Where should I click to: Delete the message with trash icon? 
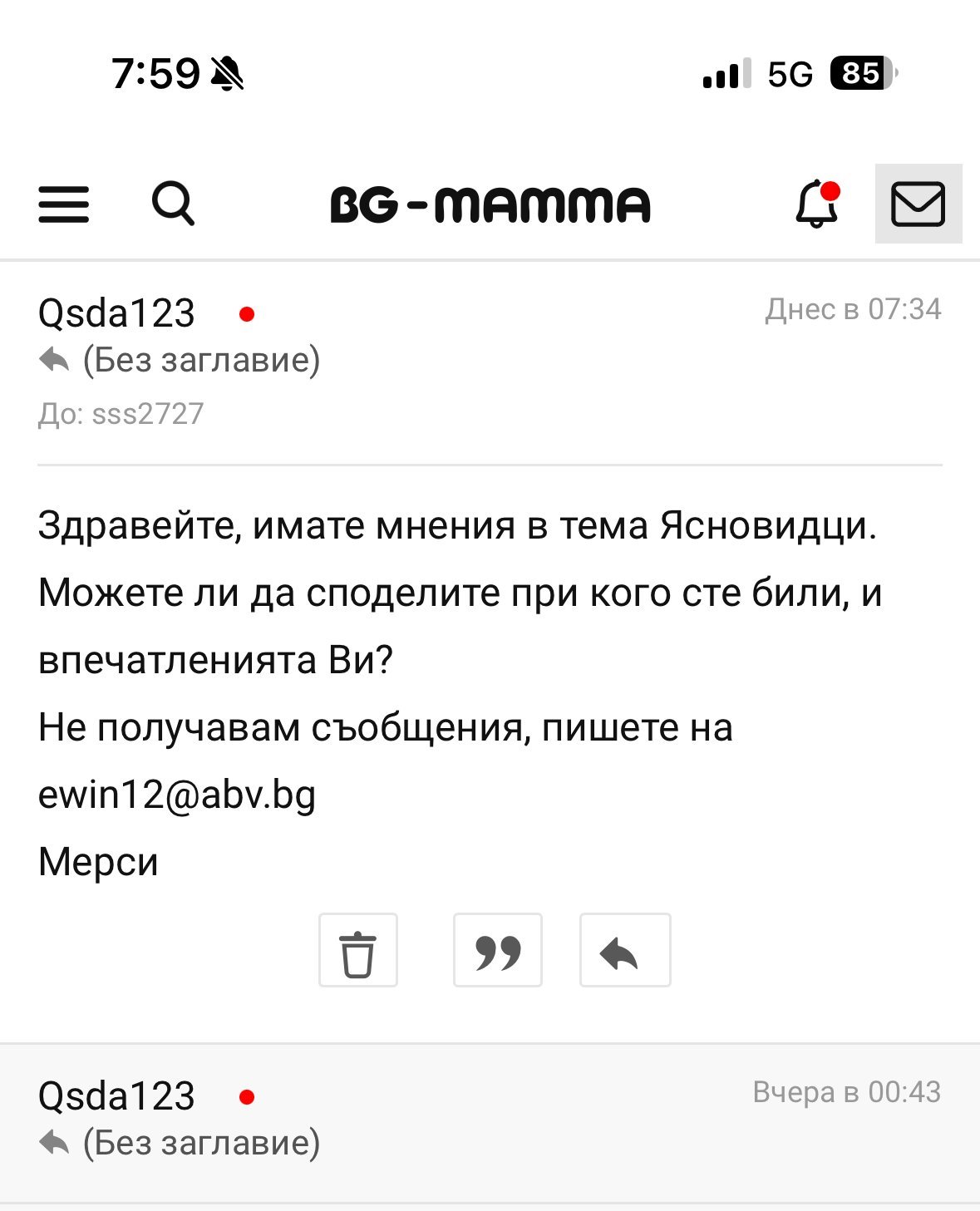click(358, 950)
